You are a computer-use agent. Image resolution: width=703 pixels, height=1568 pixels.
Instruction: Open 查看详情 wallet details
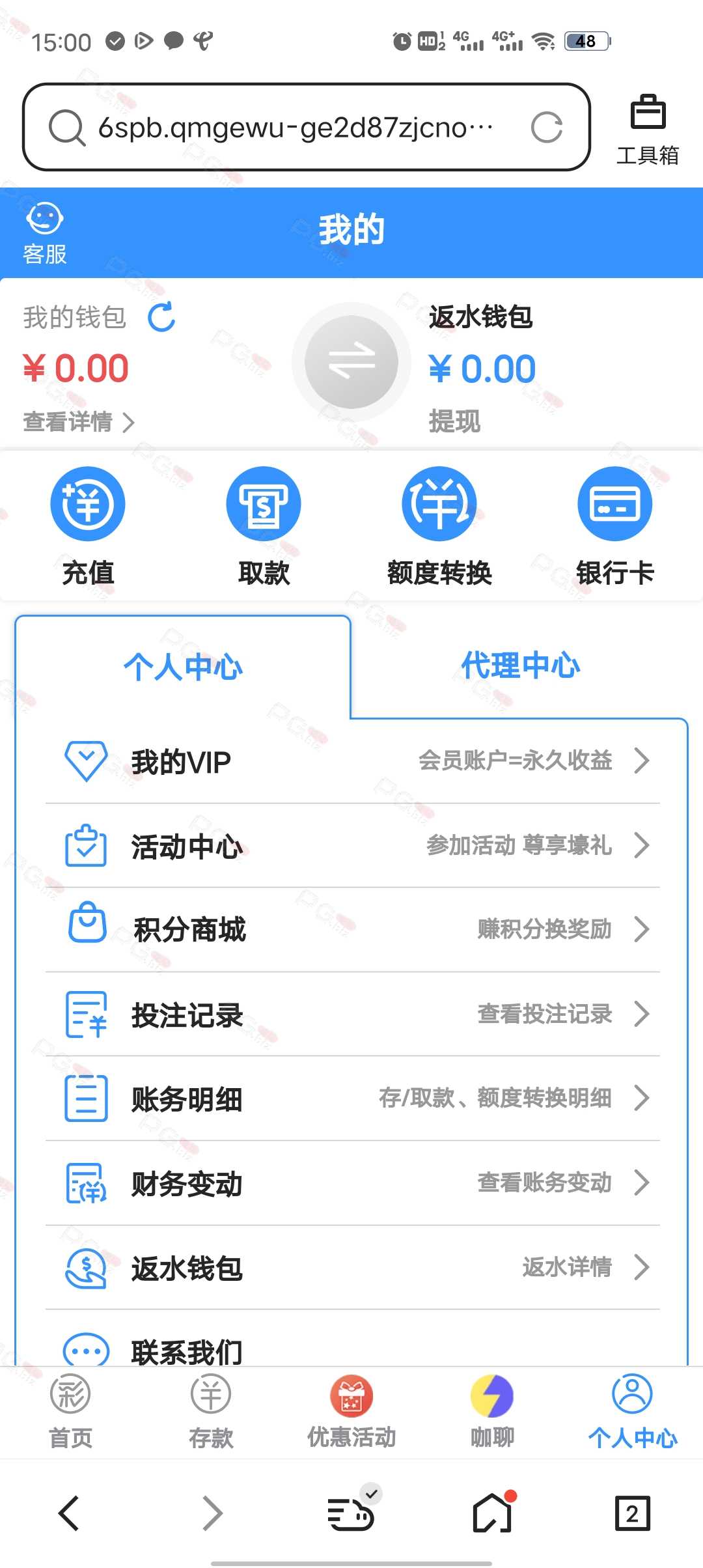(x=79, y=421)
